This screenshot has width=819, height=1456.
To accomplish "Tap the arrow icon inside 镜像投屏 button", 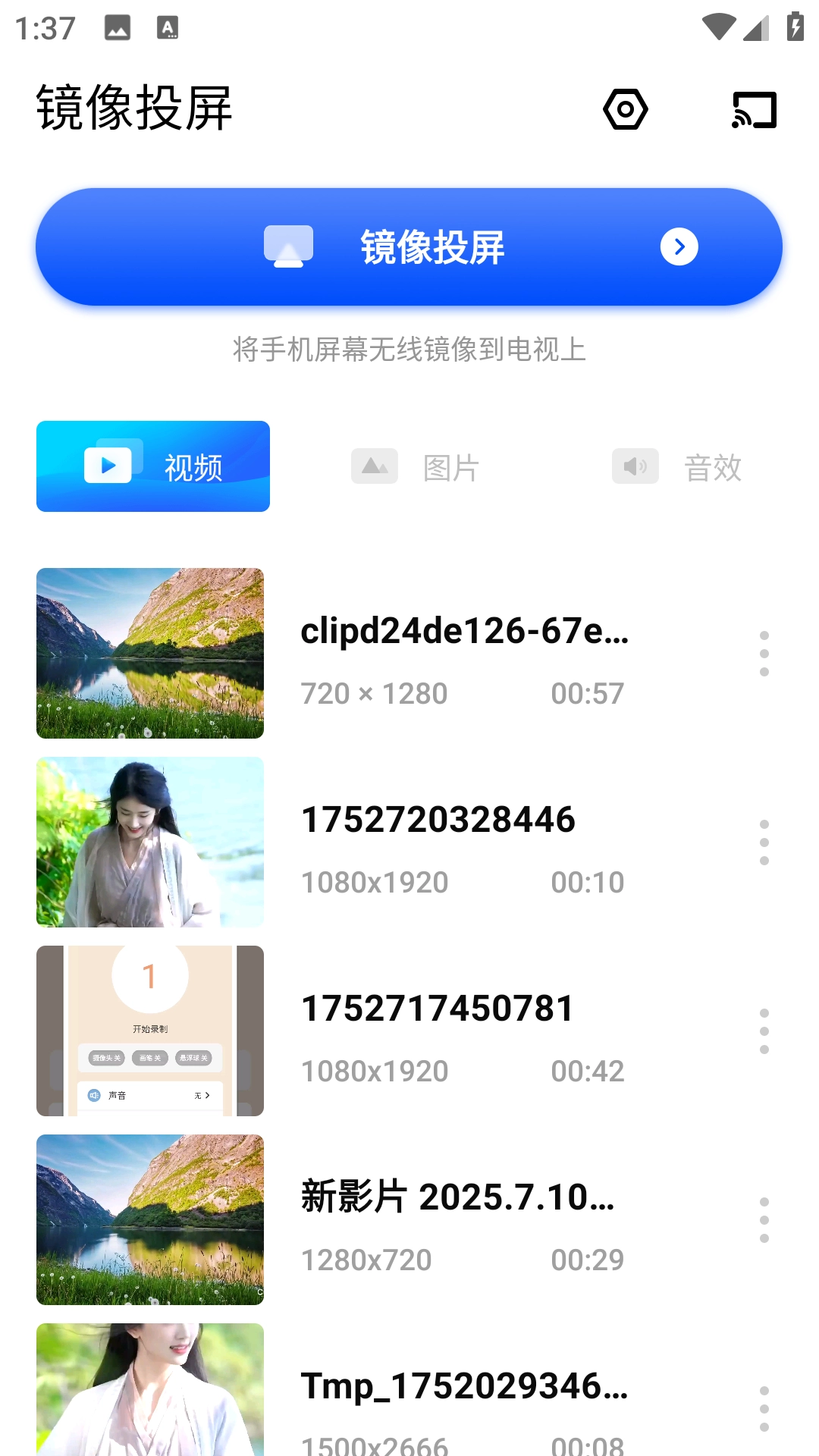I will click(x=680, y=246).
